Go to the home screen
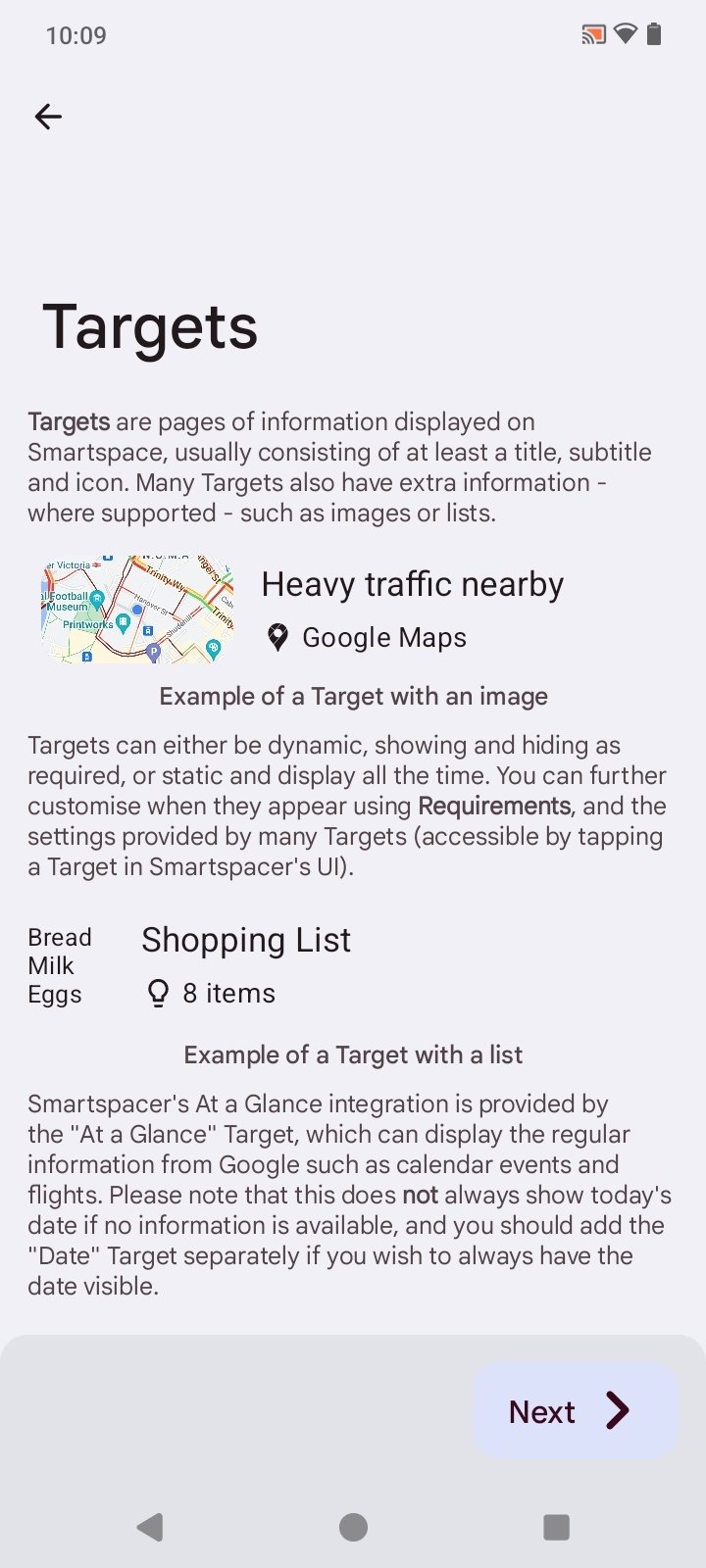This screenshot has height=1568, width=706. 353,1526
